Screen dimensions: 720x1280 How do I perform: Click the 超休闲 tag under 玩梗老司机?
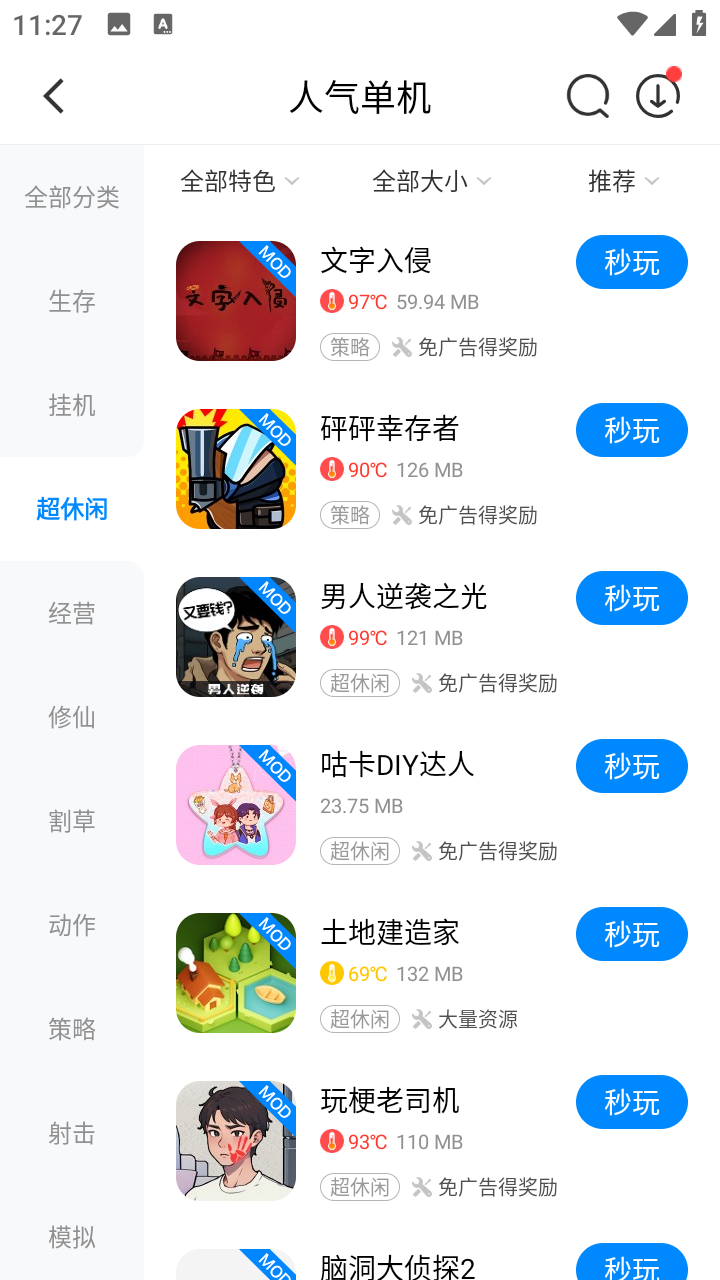359,1187
